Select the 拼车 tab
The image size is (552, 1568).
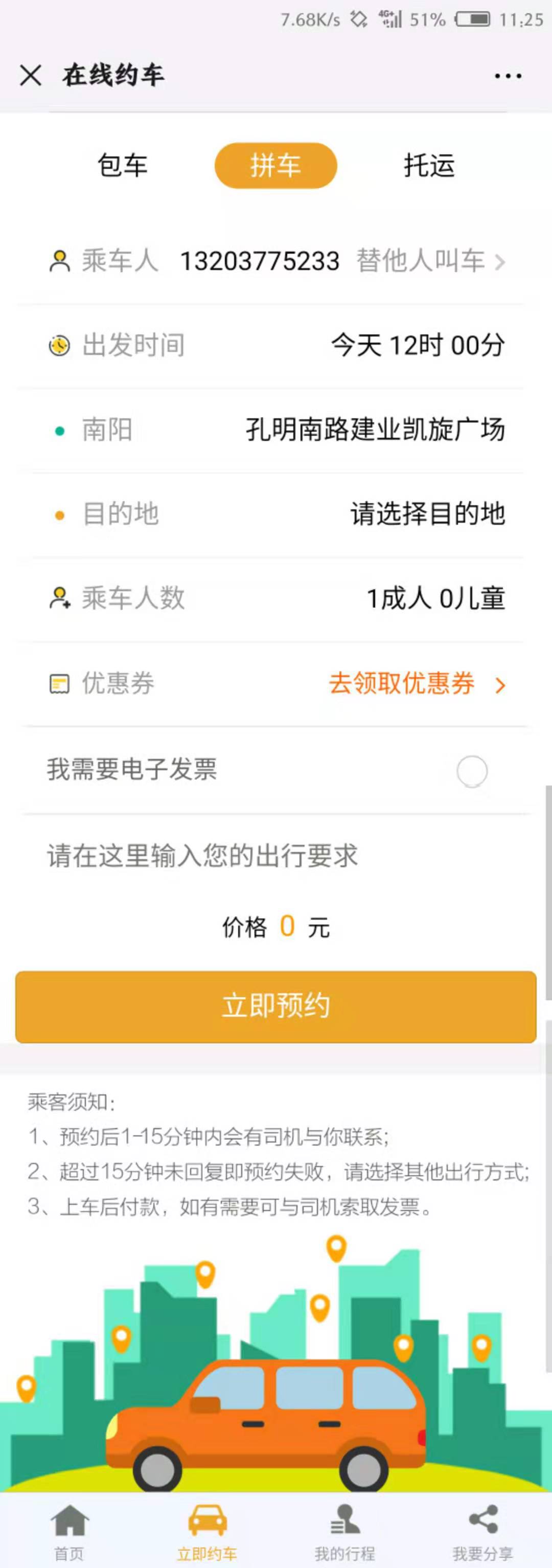pos(275,166)
